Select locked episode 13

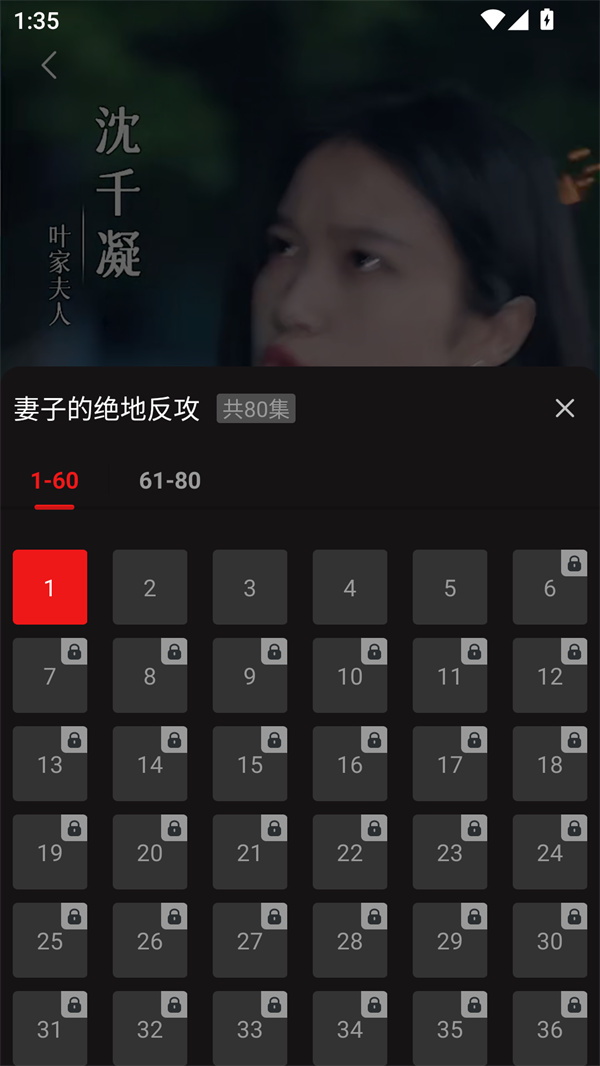click(x=50, y=764)
